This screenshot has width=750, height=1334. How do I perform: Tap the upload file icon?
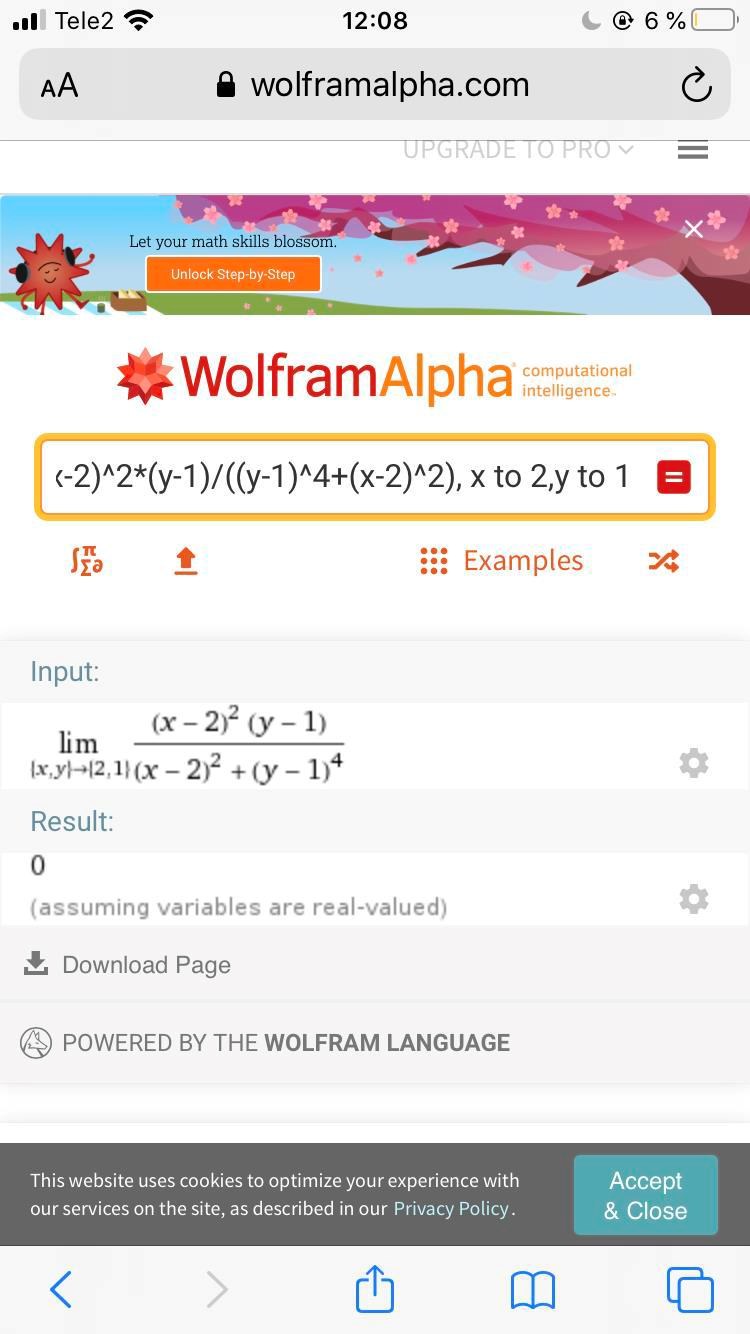point(186,561)
